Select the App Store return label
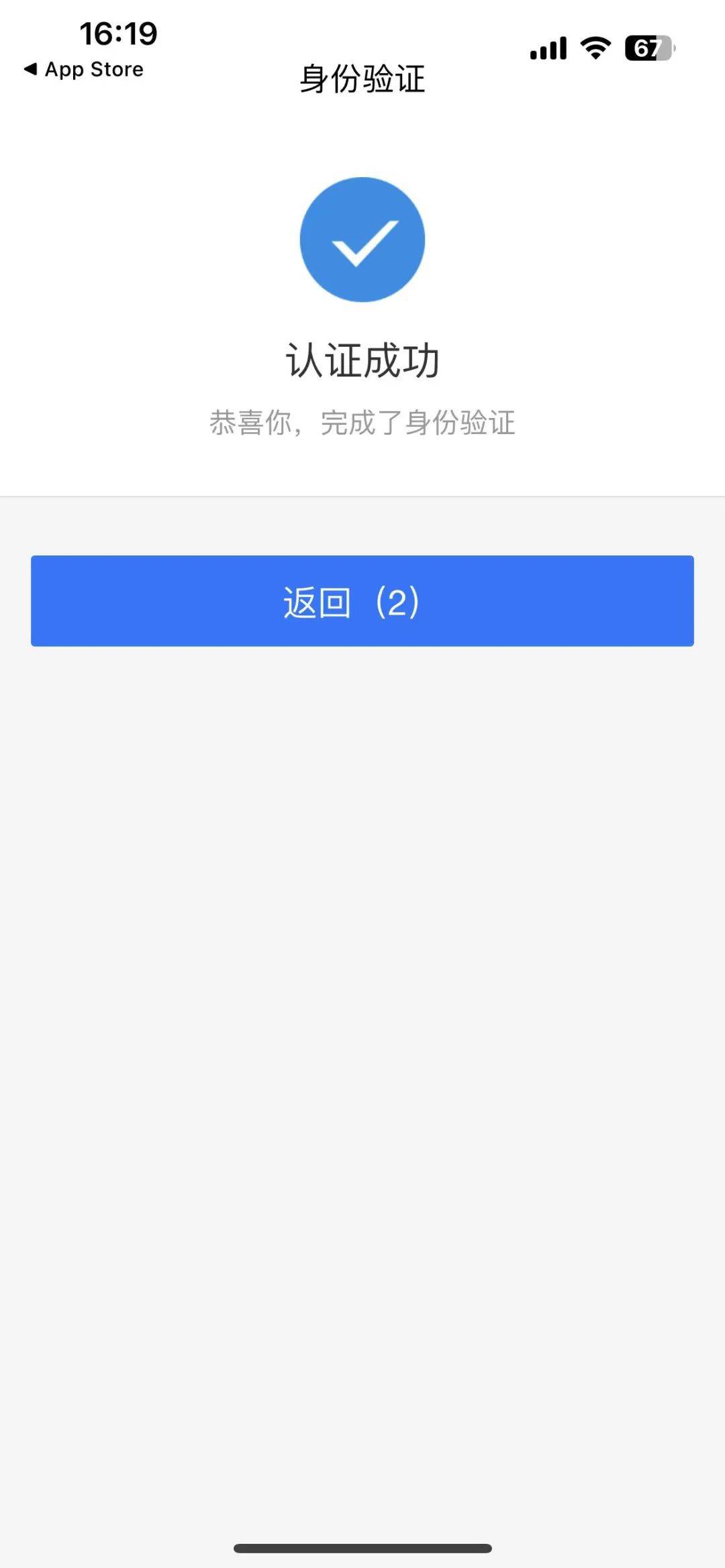 pos(94,68)
